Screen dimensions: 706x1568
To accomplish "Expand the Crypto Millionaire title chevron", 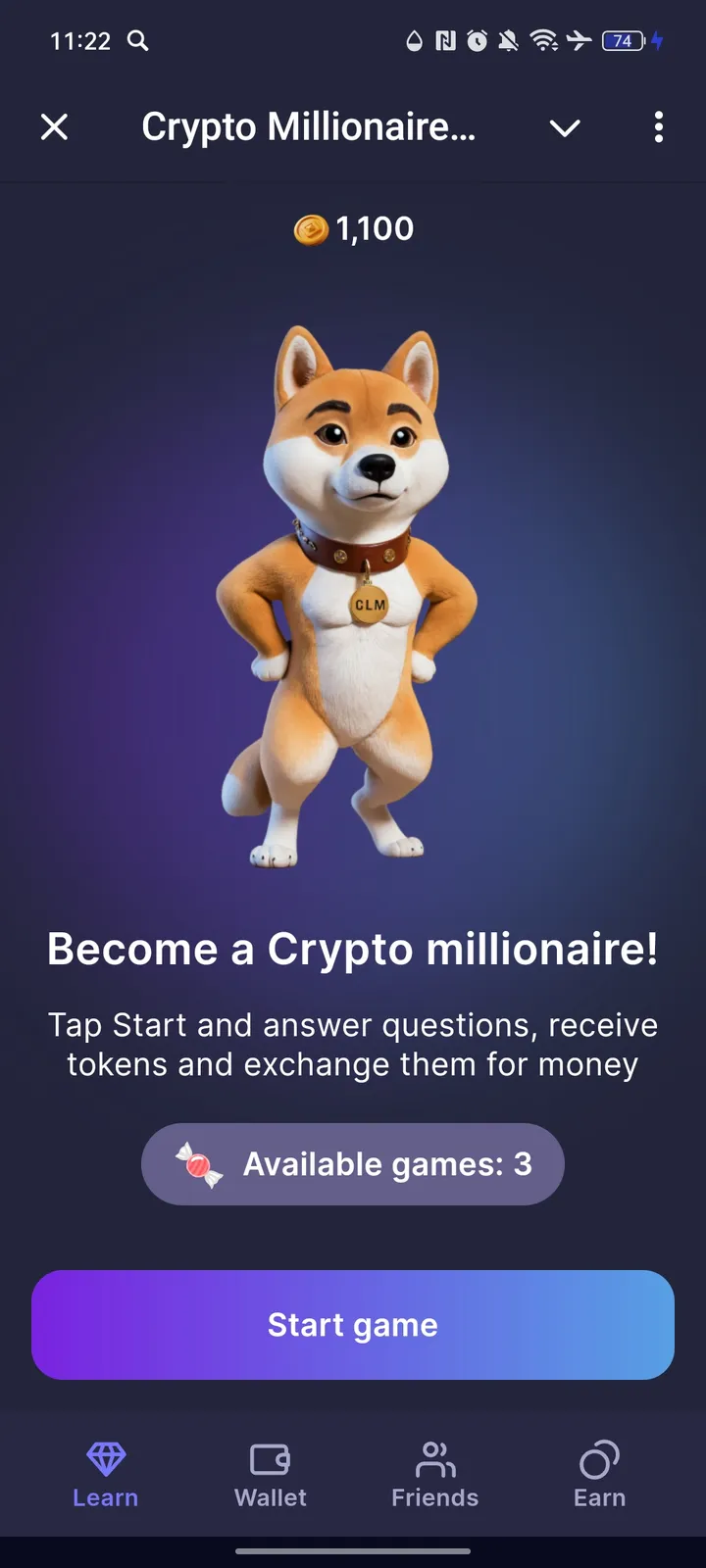I will click(564, 128).
